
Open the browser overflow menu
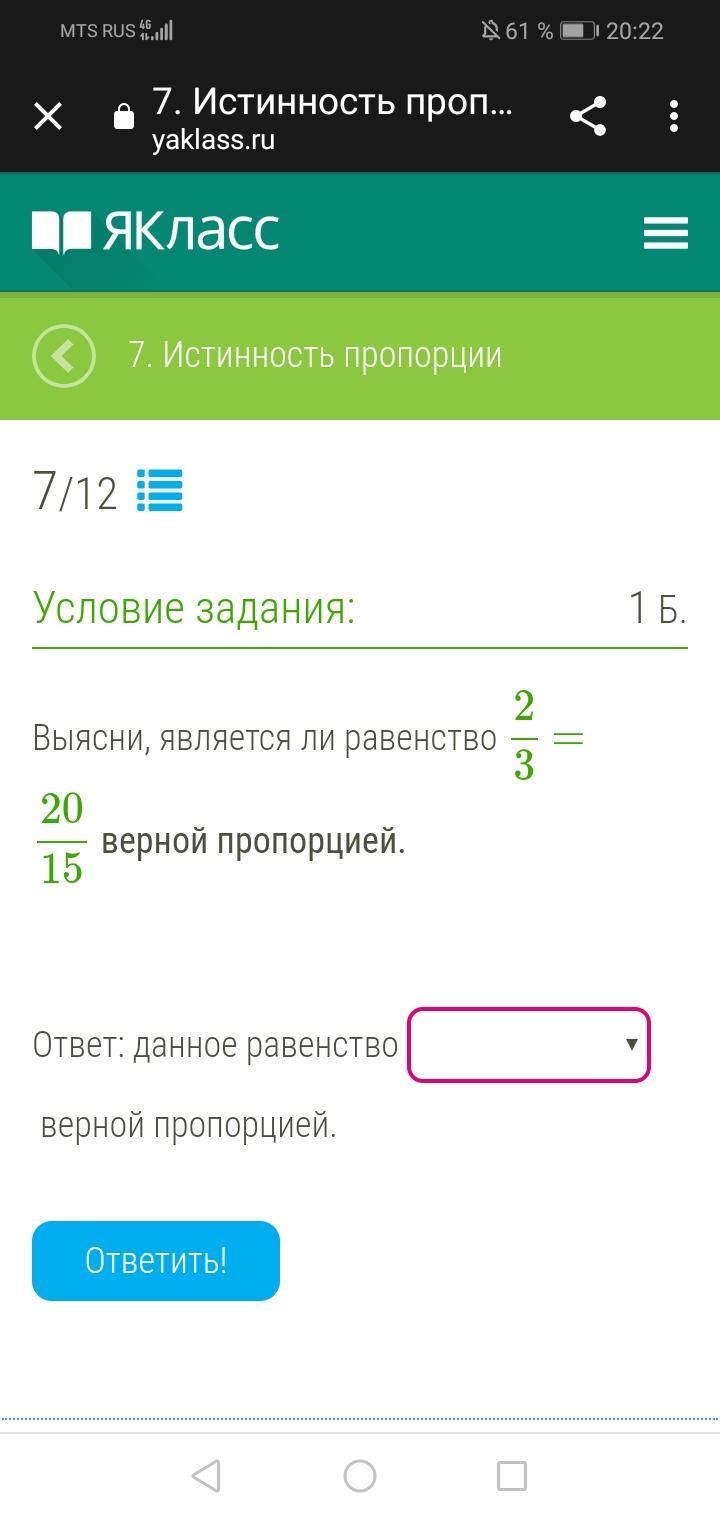point(674,117)
